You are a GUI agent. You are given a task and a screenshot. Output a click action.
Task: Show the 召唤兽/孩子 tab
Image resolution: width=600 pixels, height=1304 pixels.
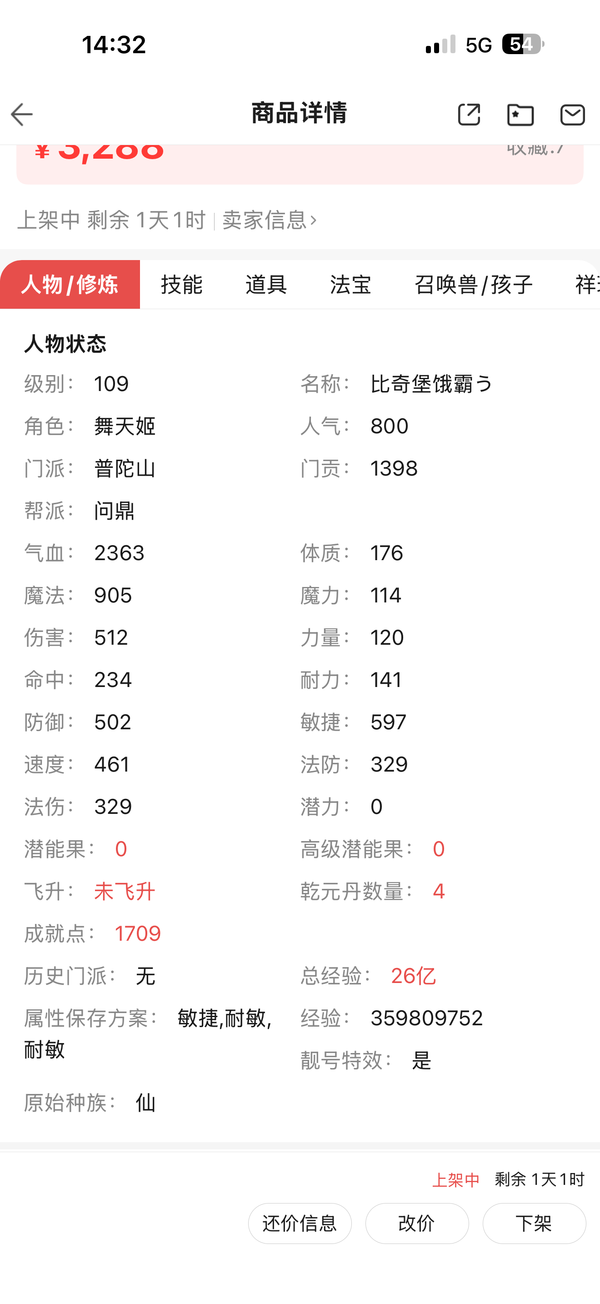point(474,285)
